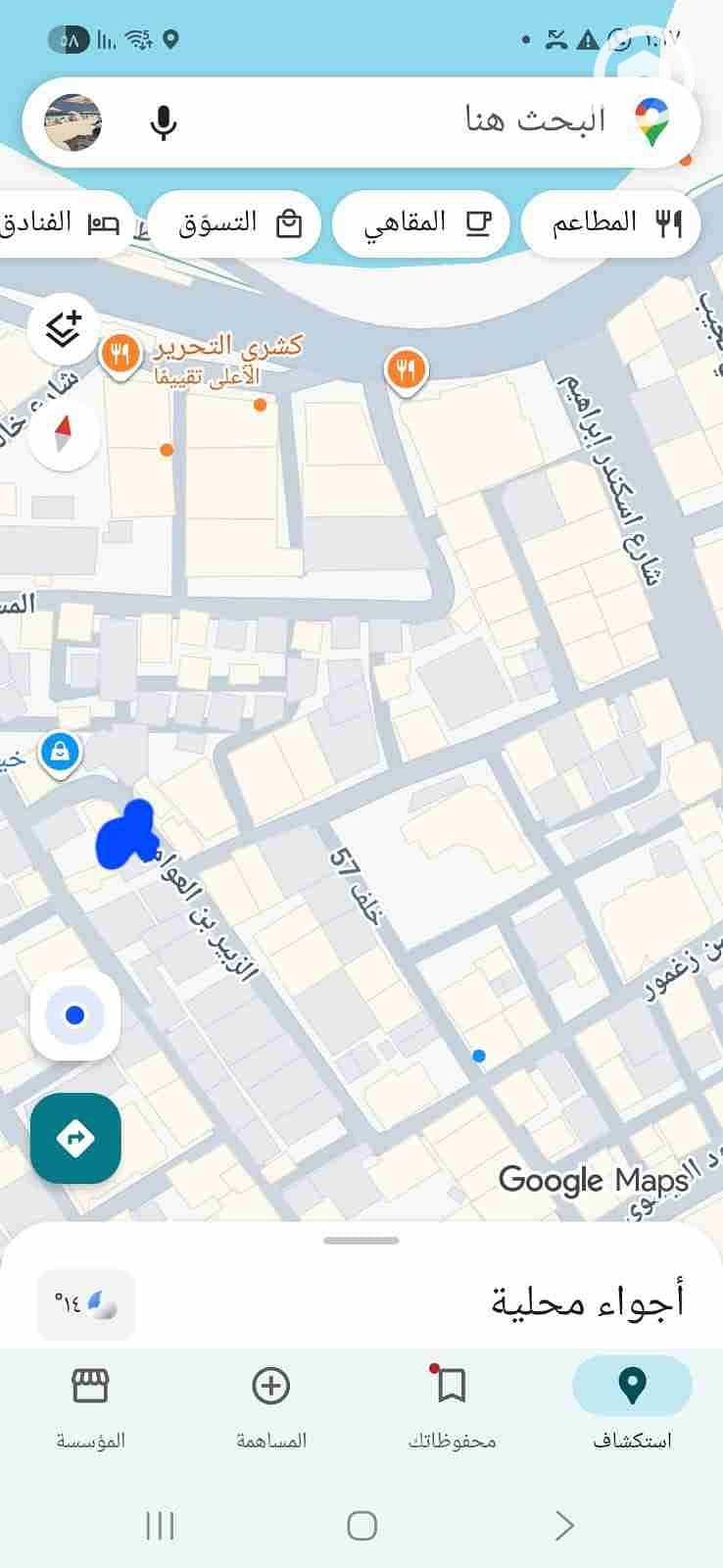Open the directions floating button
This screenshot has height=1568, width=723.
point(75,1138)
